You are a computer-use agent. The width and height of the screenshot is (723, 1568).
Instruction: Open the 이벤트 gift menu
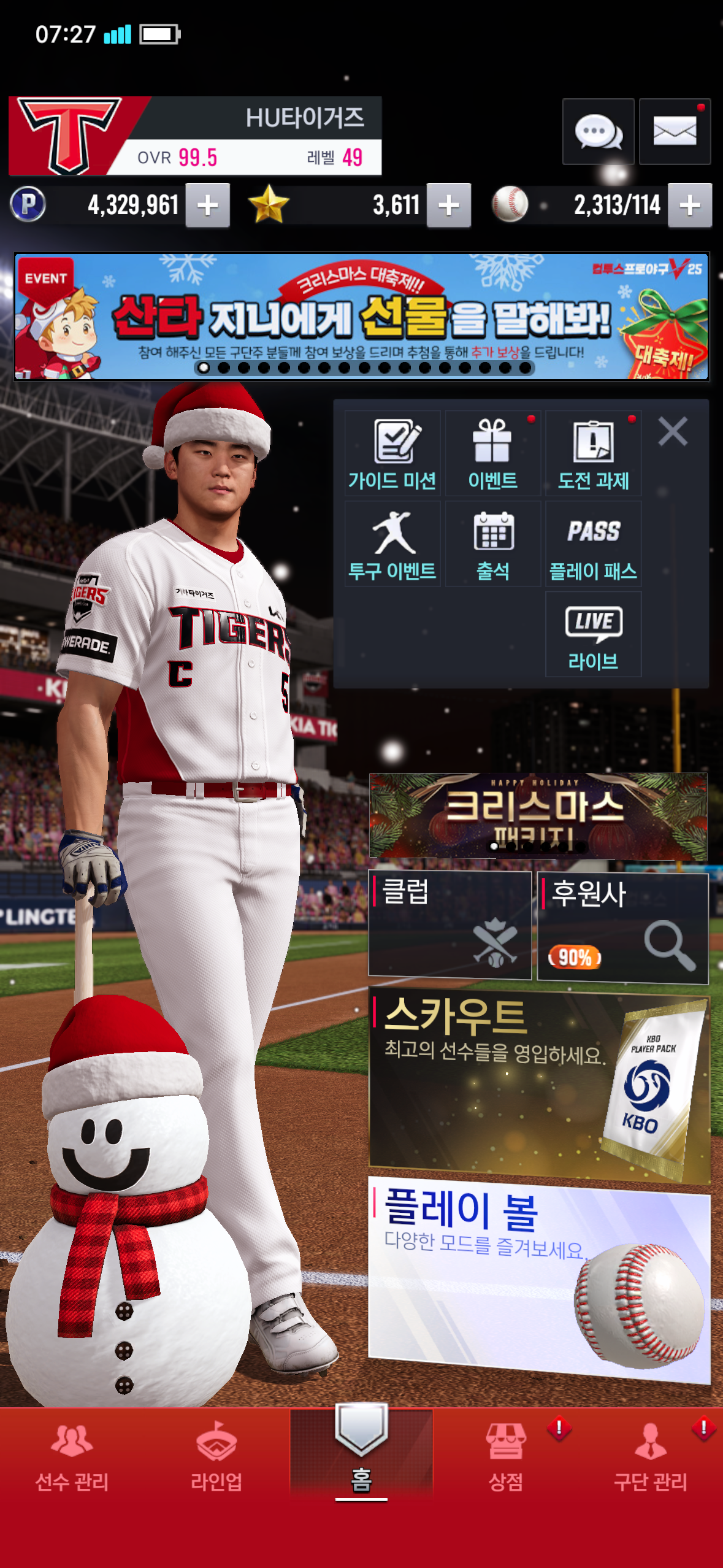492,454
